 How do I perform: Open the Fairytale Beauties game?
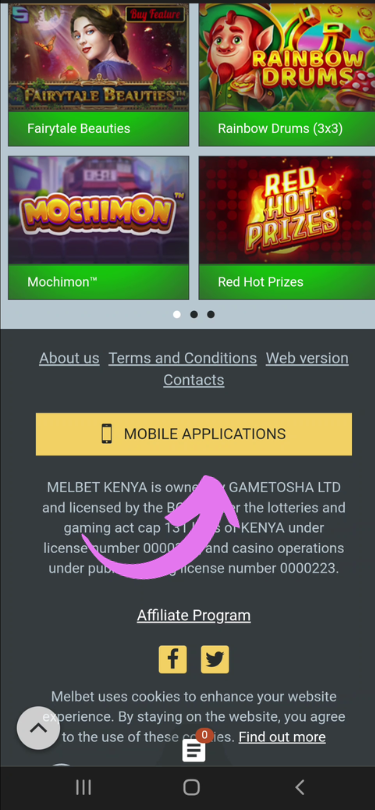[99, 74]
